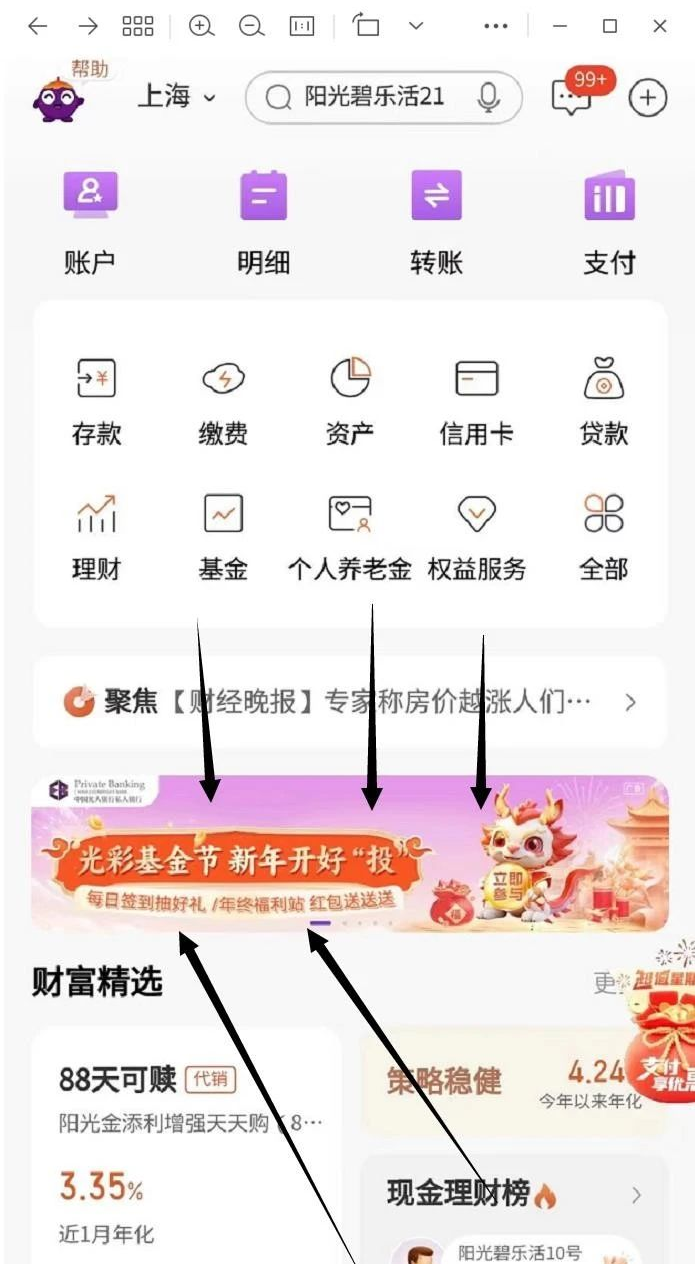This screenshot has height=1264, width=695.
Task: Start voice search with microphone icon
Action: tap(488, 97)
